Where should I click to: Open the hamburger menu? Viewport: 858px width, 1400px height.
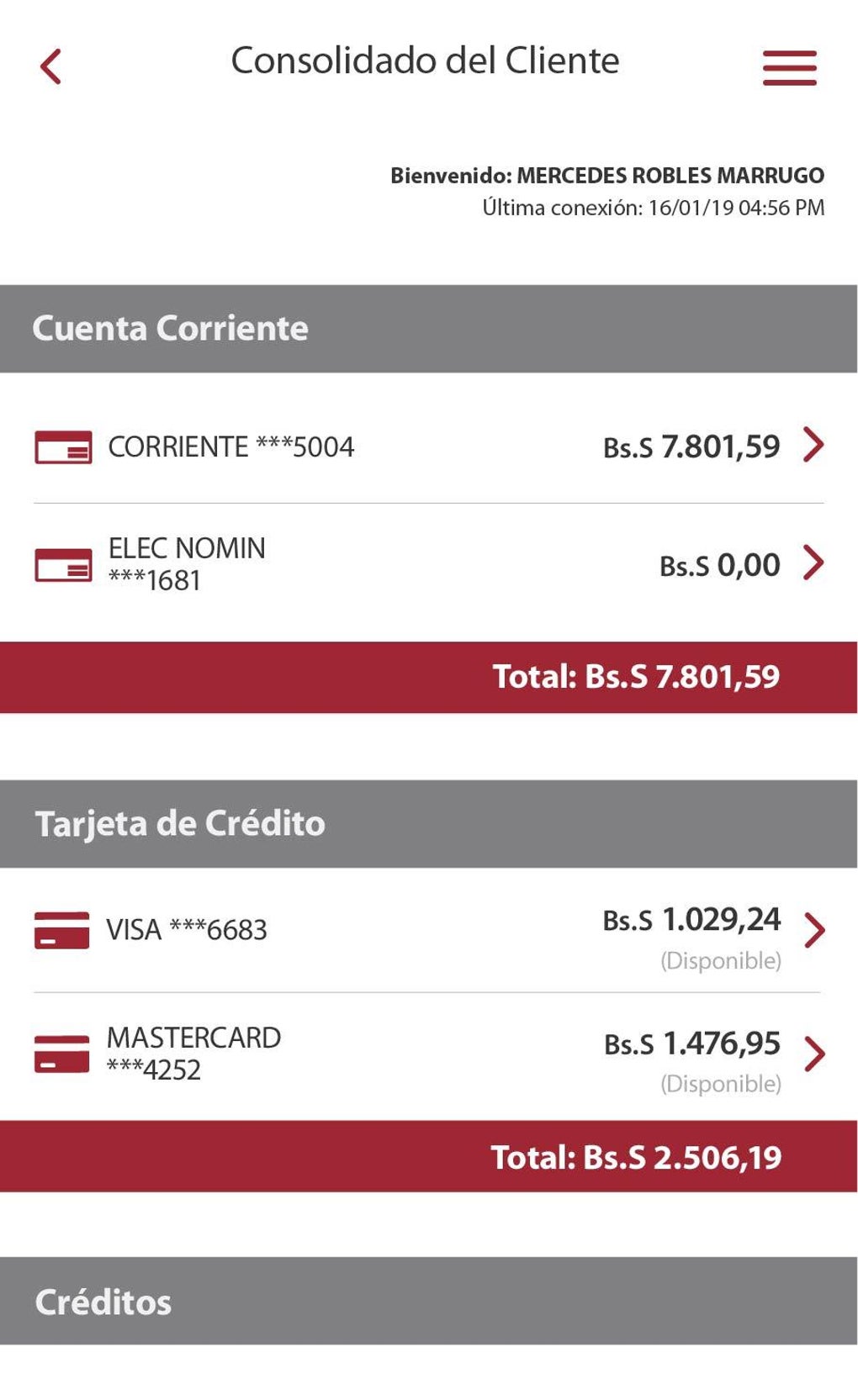tap(789, 68)
